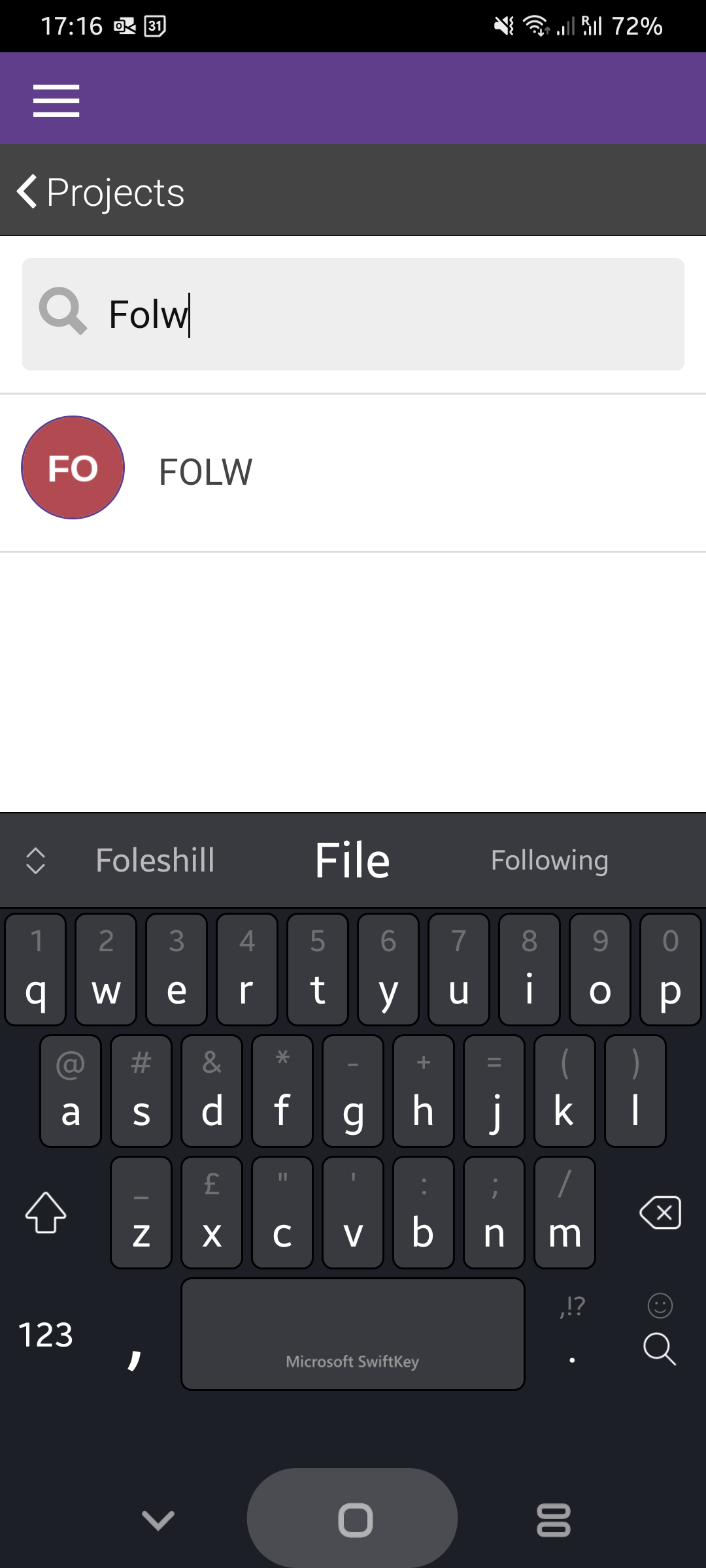Choose the Foleshill keyboard suggestion

point(155,860)
